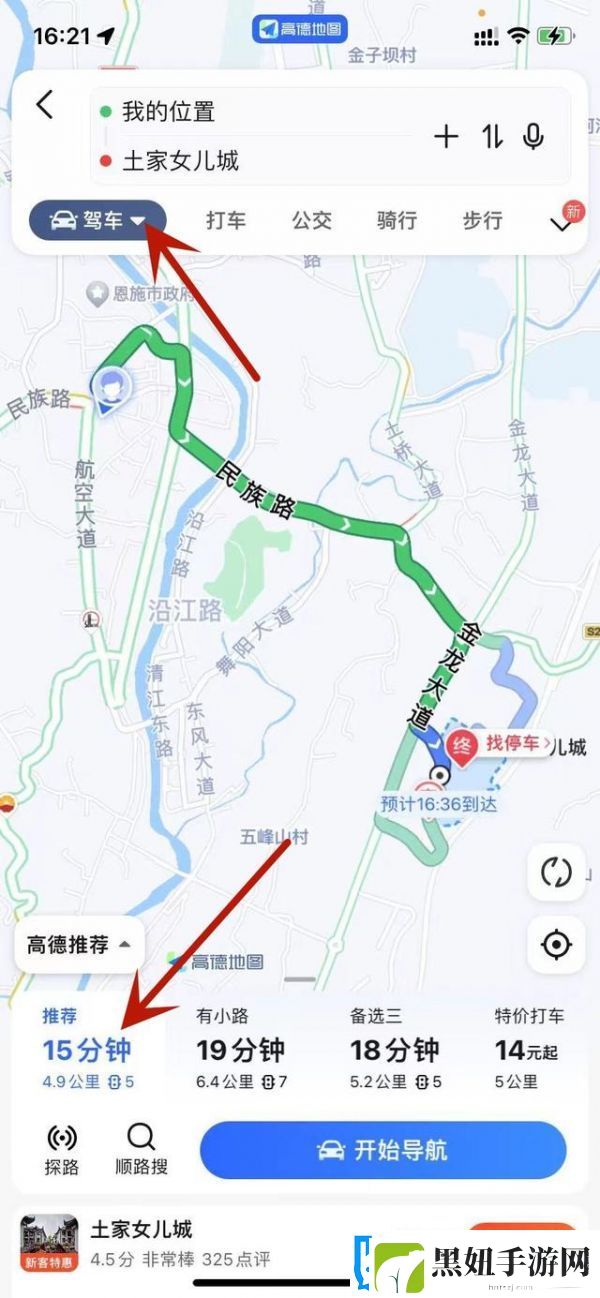Open the 驾车 driving mode dropdown
The width and height of the screenshot is (600, 1298).
[98, 220]
